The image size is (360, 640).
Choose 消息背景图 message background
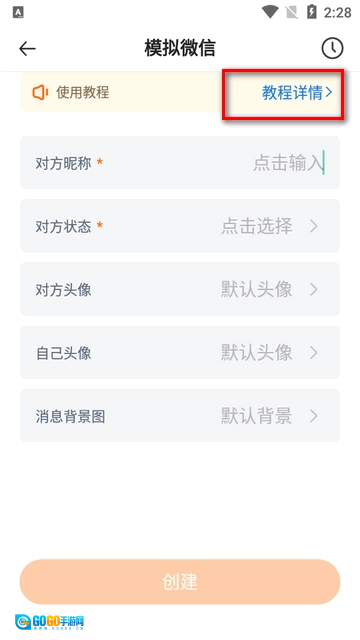180,416
